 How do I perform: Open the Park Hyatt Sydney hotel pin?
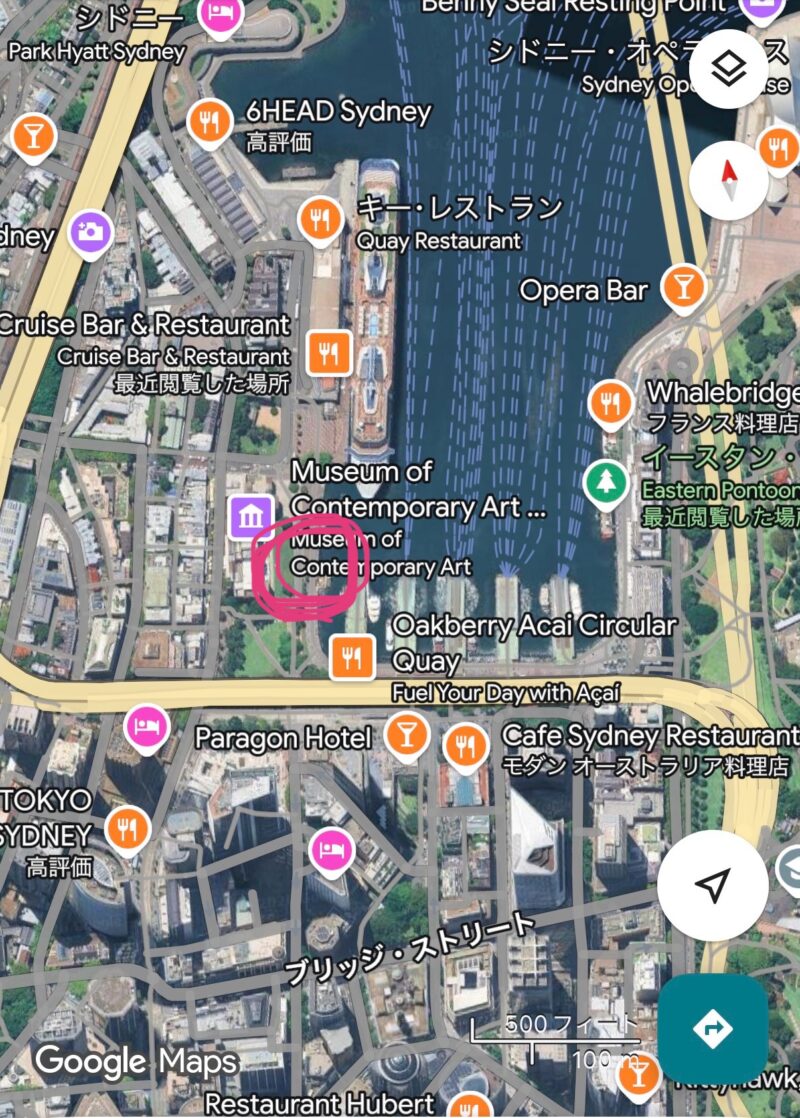coord(219,14)
